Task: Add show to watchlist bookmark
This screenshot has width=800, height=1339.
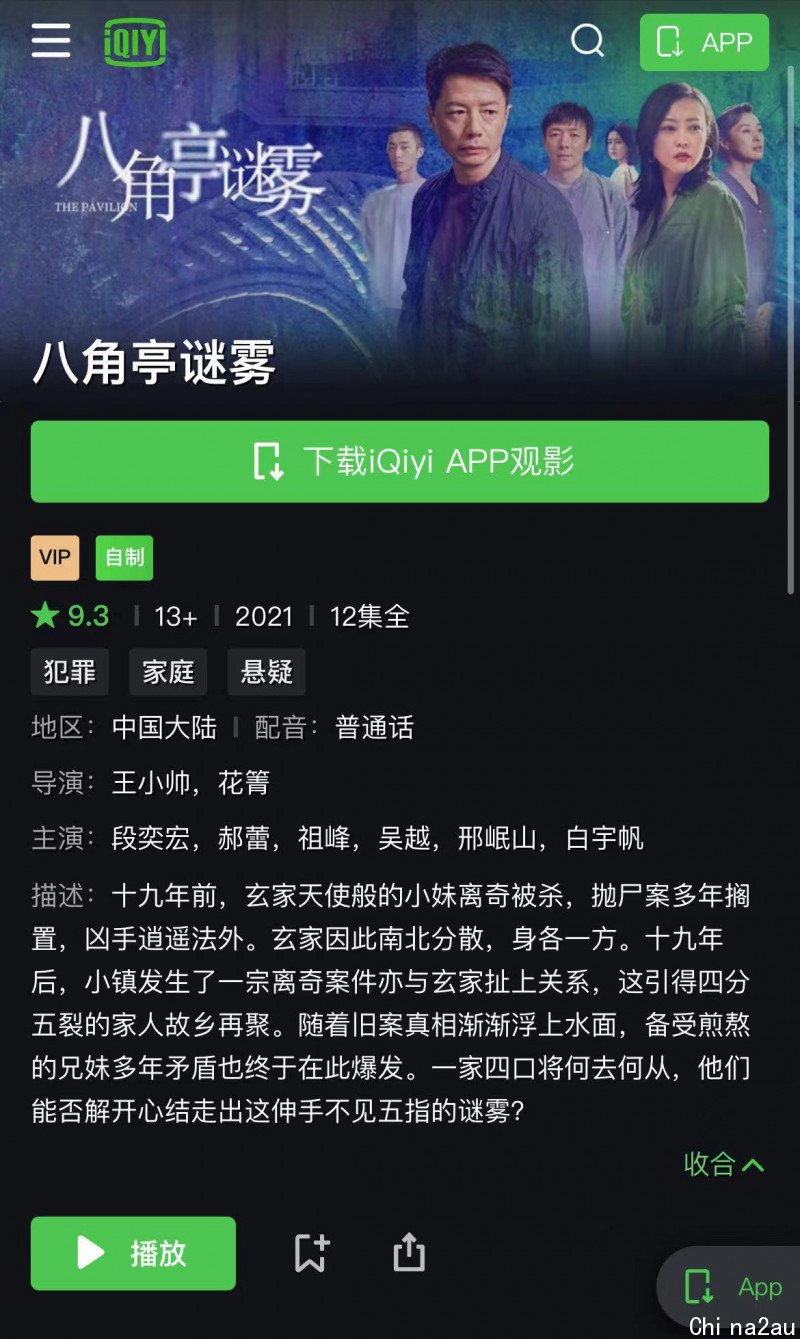Action: click(x=311, y=1252)
